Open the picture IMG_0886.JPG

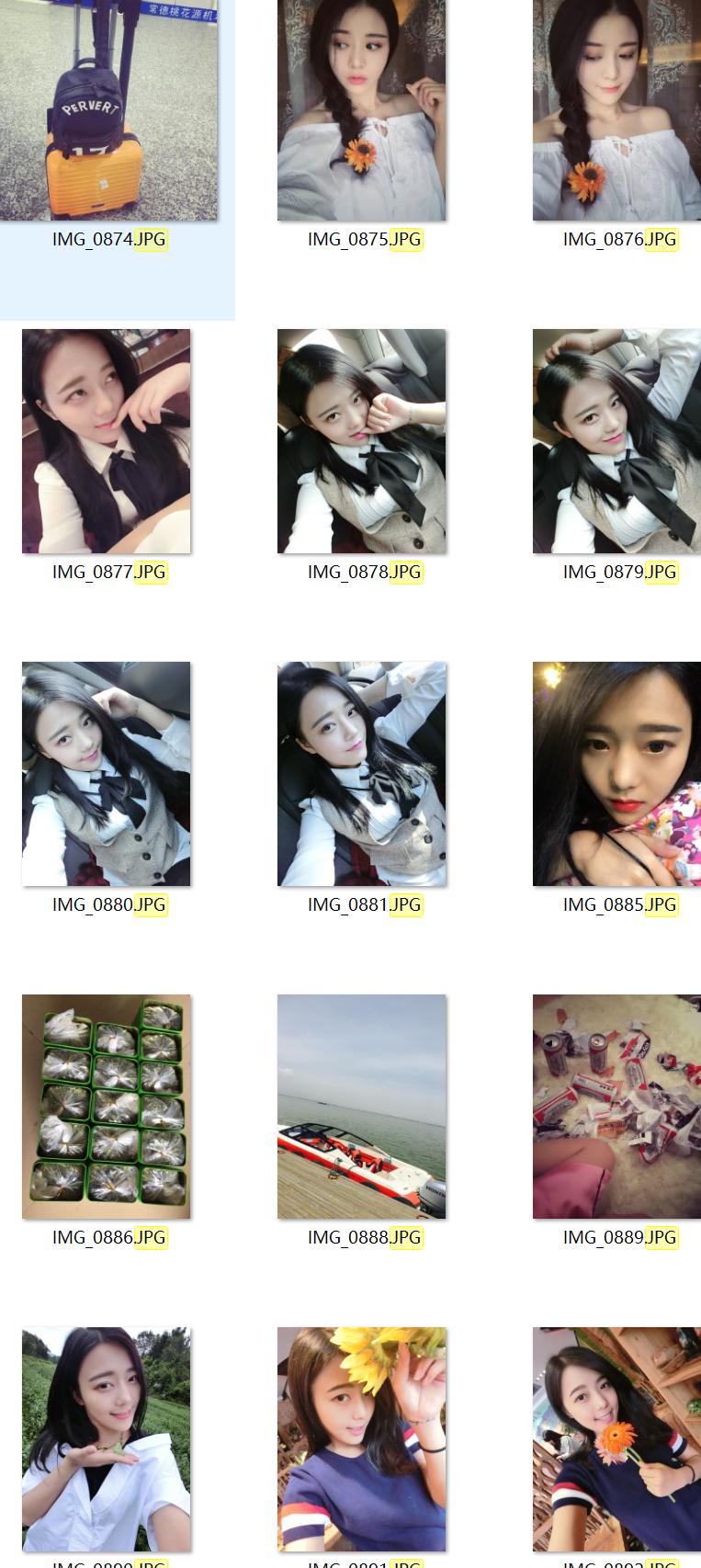coord(107,1107)
